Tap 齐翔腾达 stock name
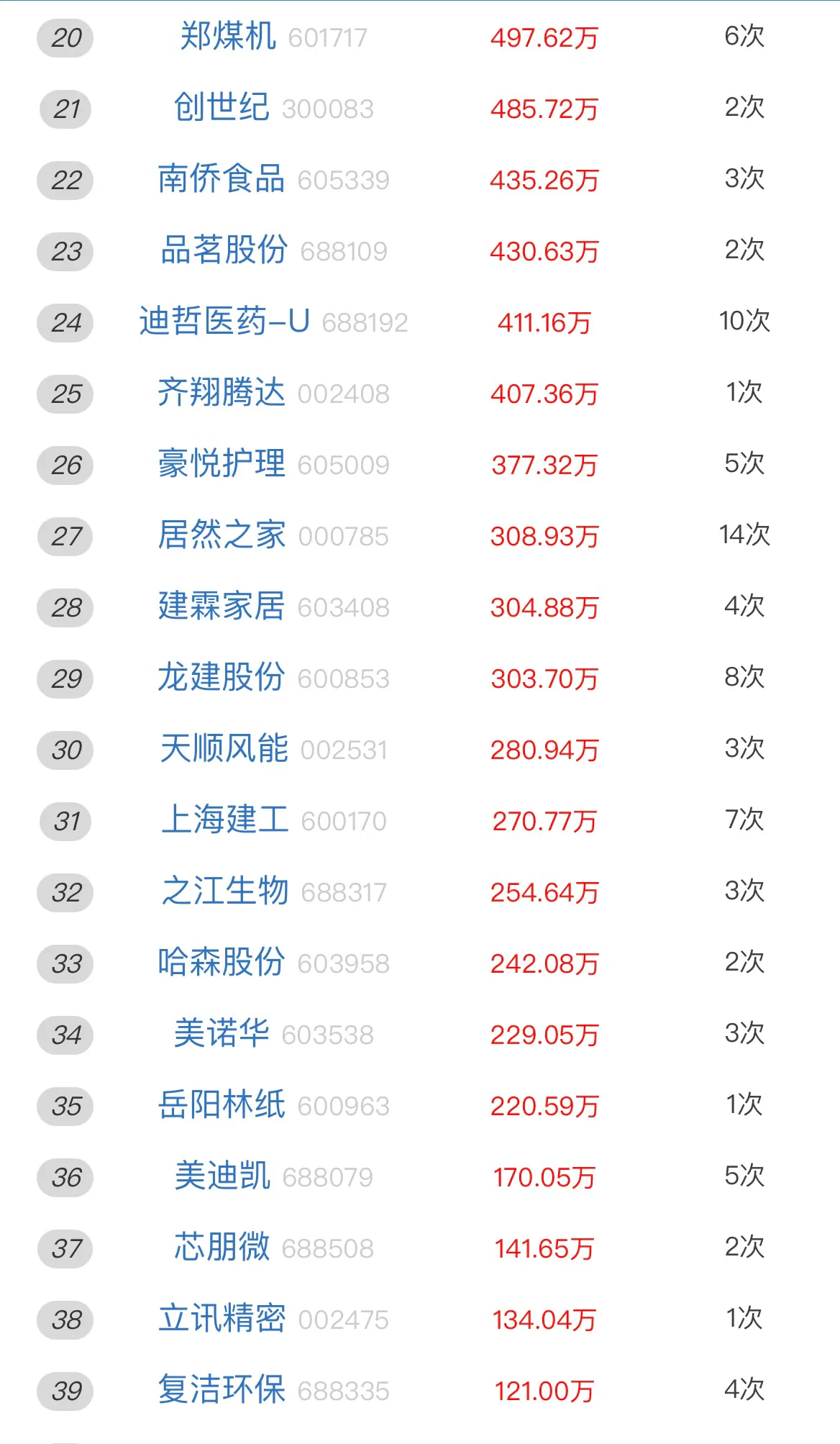 [222, 393]
